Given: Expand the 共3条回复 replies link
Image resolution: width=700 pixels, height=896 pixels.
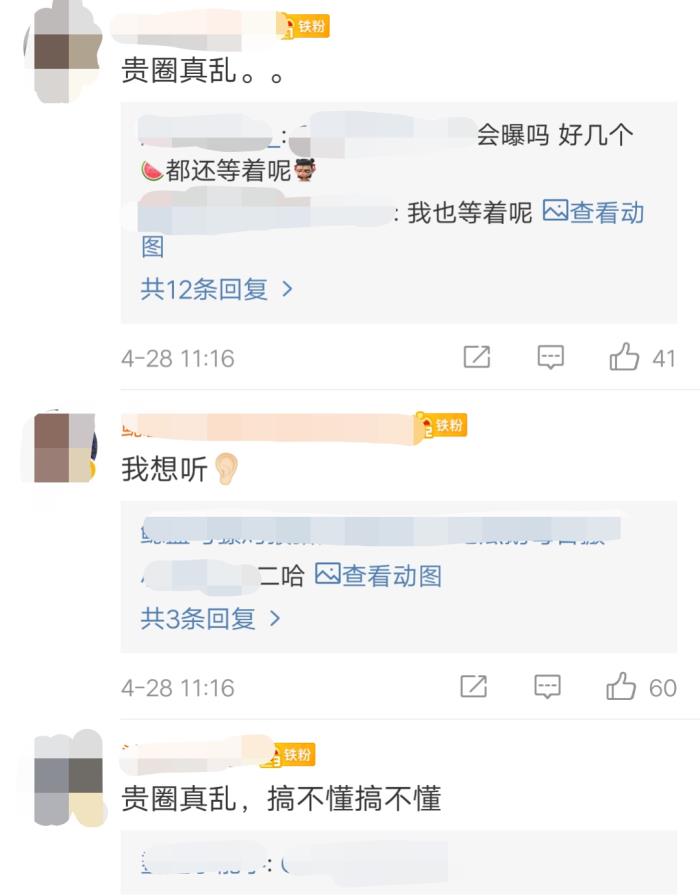Looking at the screenshot, I should tap(210, 619).
